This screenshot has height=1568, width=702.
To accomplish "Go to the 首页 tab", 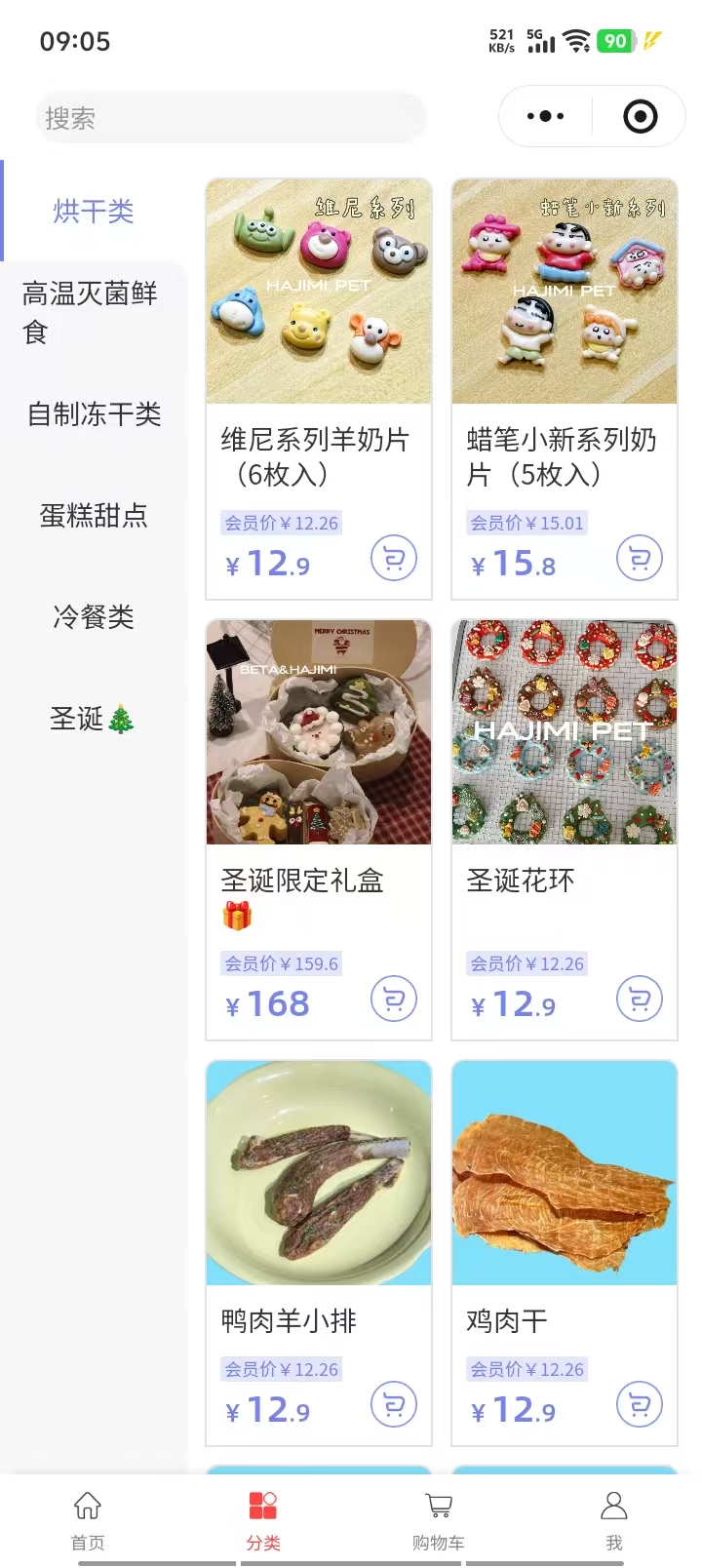I will (88, 1519).
